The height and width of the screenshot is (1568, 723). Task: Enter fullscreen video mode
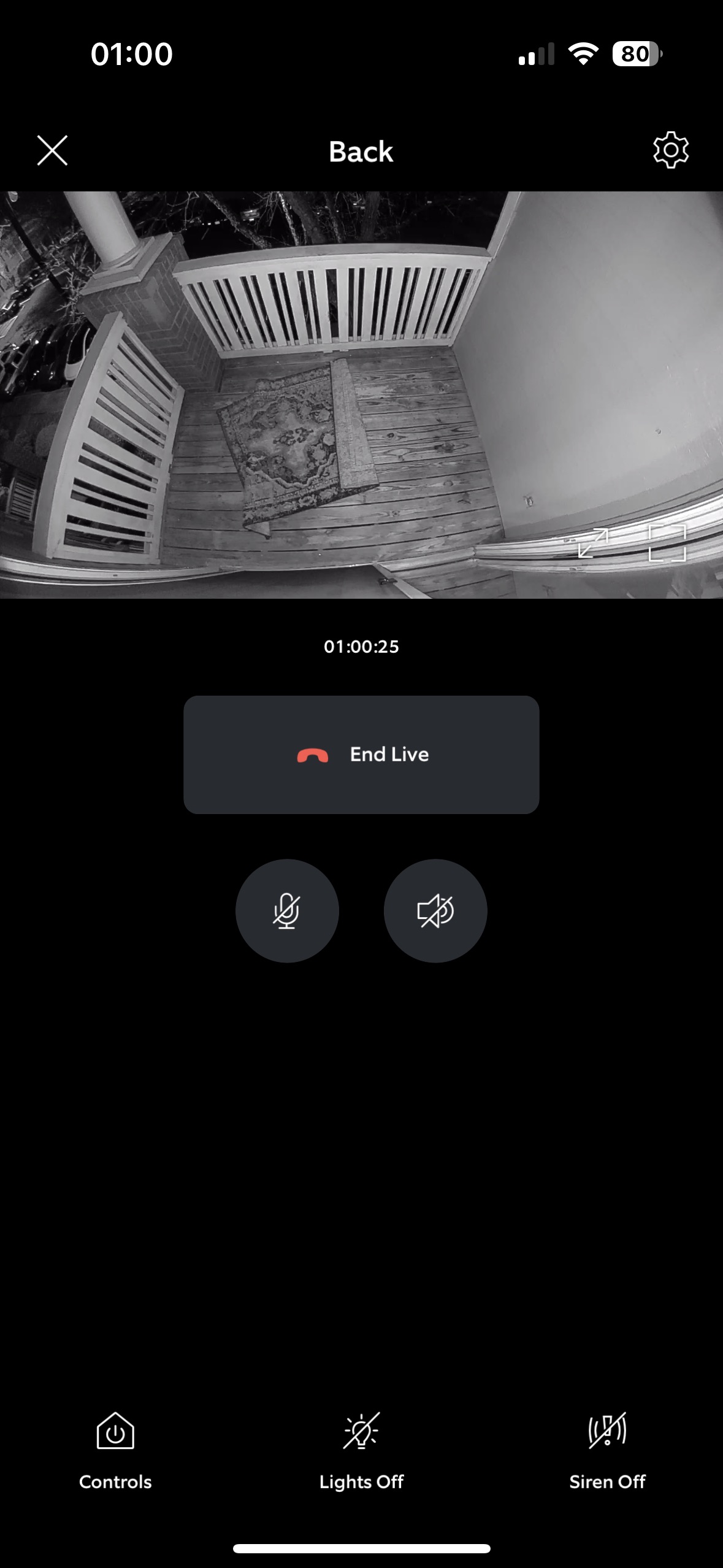(667, 543)
